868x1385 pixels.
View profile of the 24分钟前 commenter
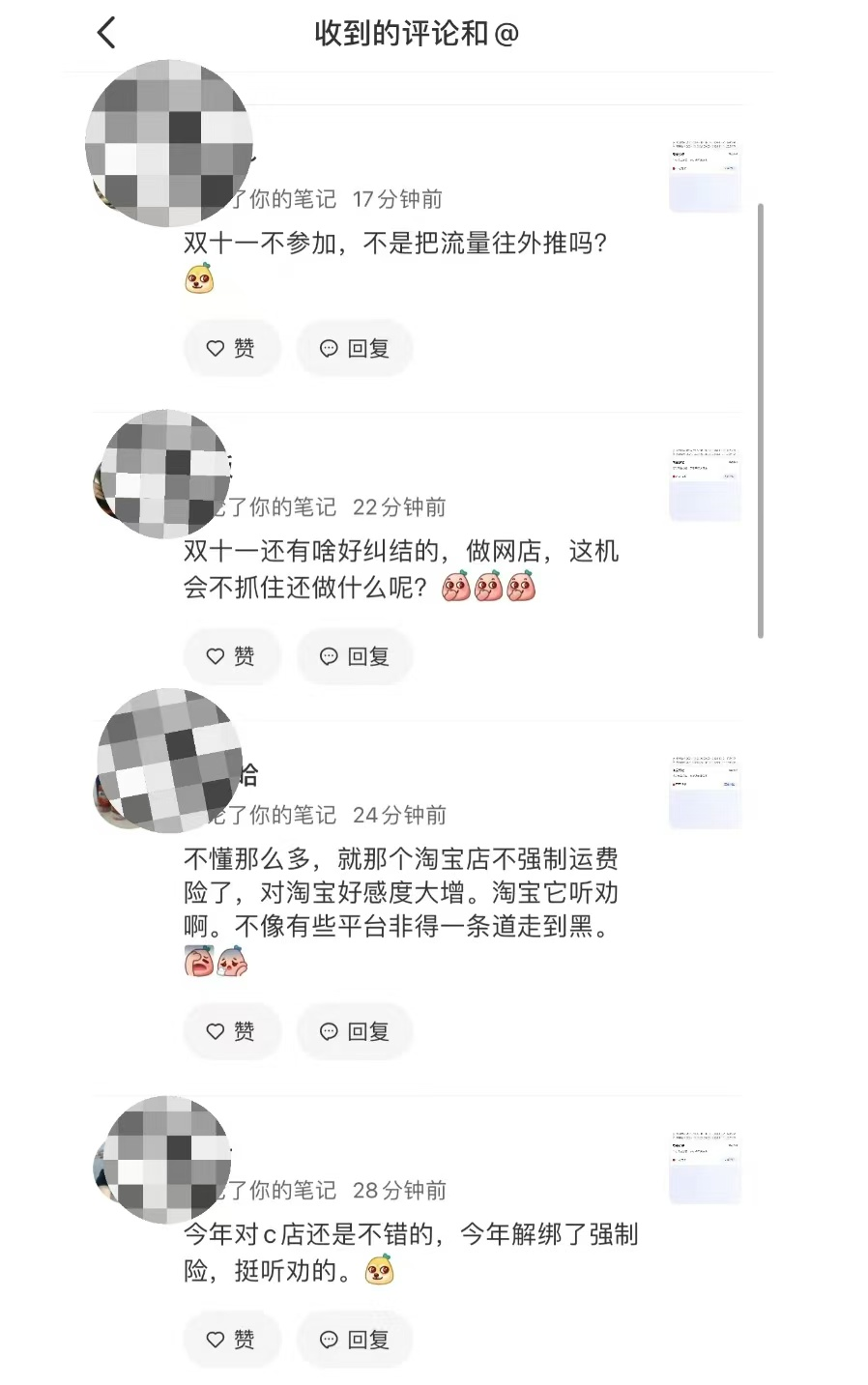coord(168,761)
